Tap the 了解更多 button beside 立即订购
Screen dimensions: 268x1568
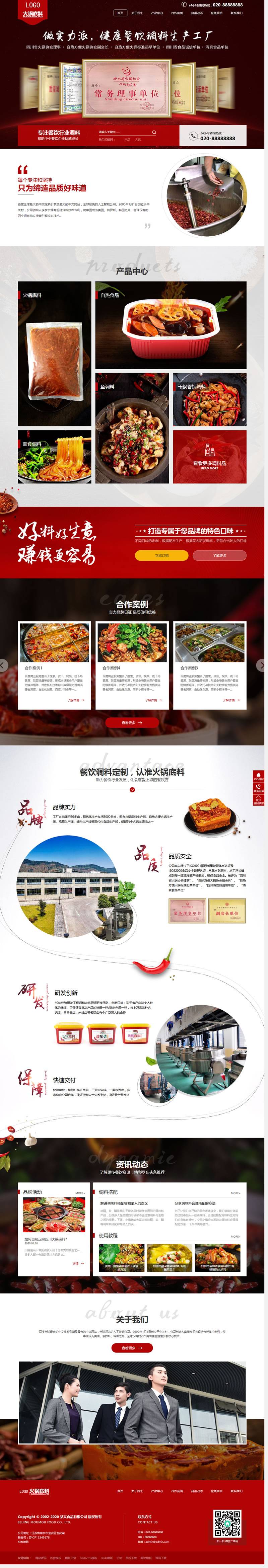[x=219, y=555]
